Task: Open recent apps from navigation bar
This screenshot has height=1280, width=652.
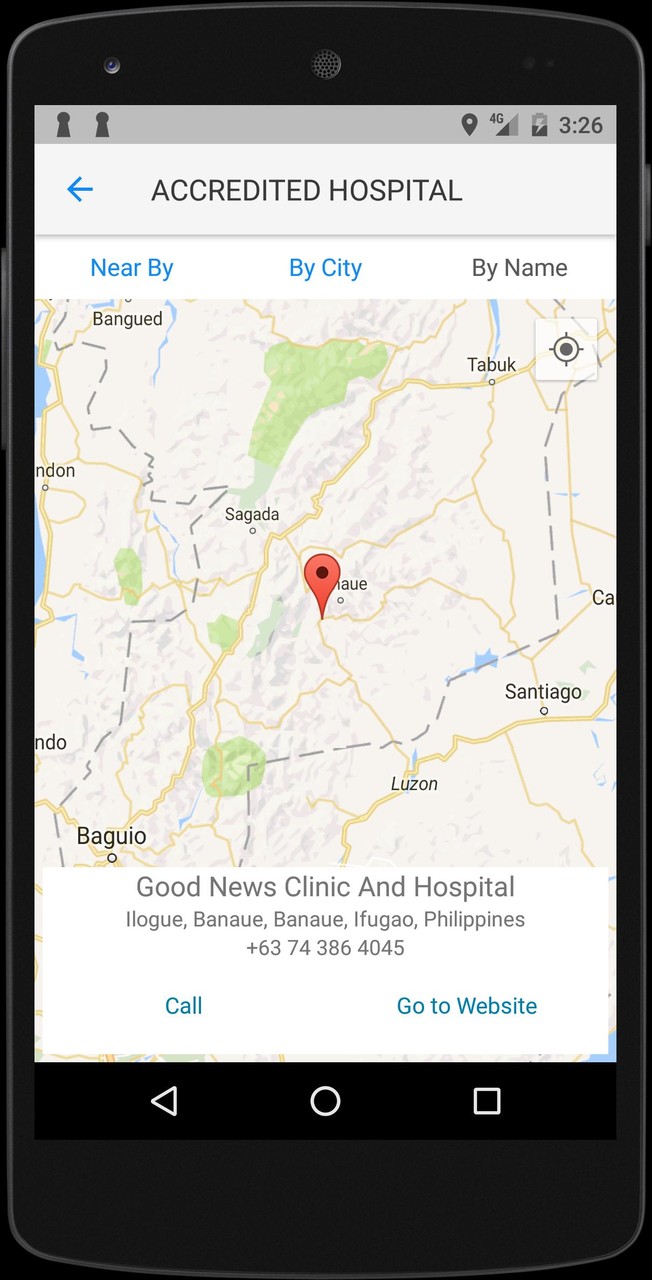Action: (487, 1101)
